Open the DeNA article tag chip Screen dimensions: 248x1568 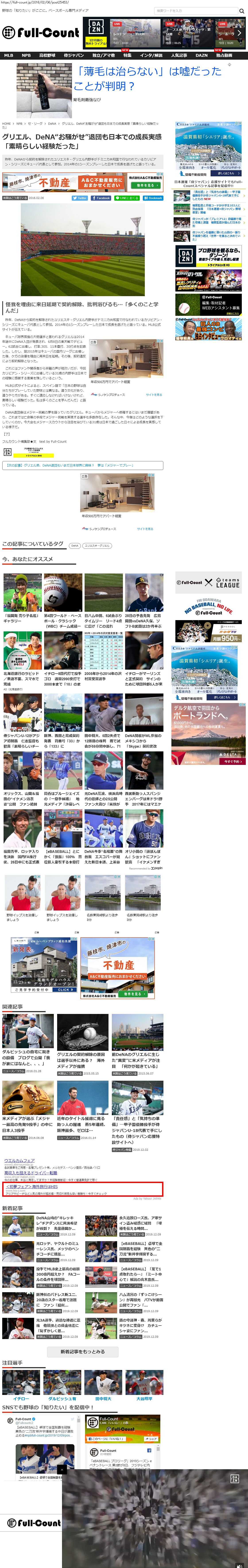tap(74, 545)
